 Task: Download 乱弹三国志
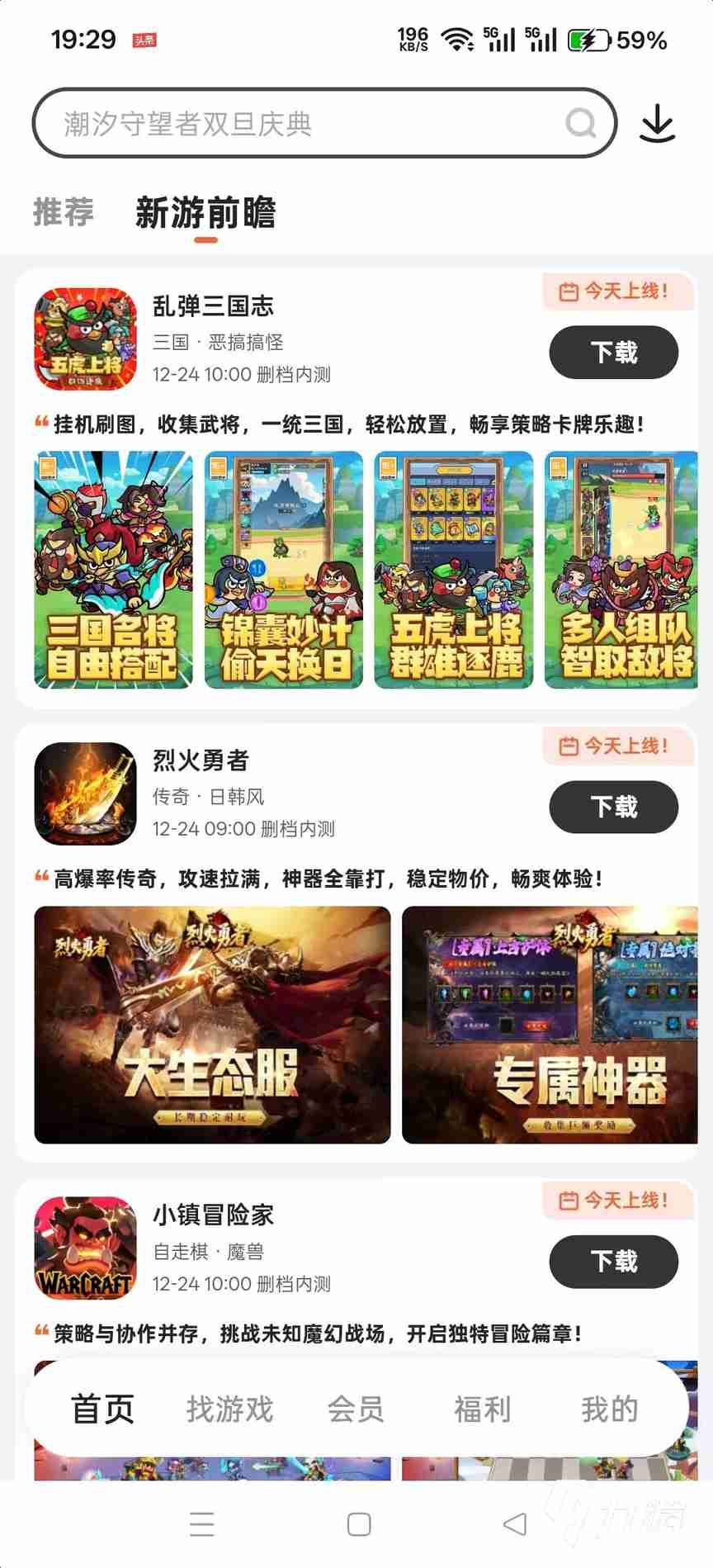614,353
